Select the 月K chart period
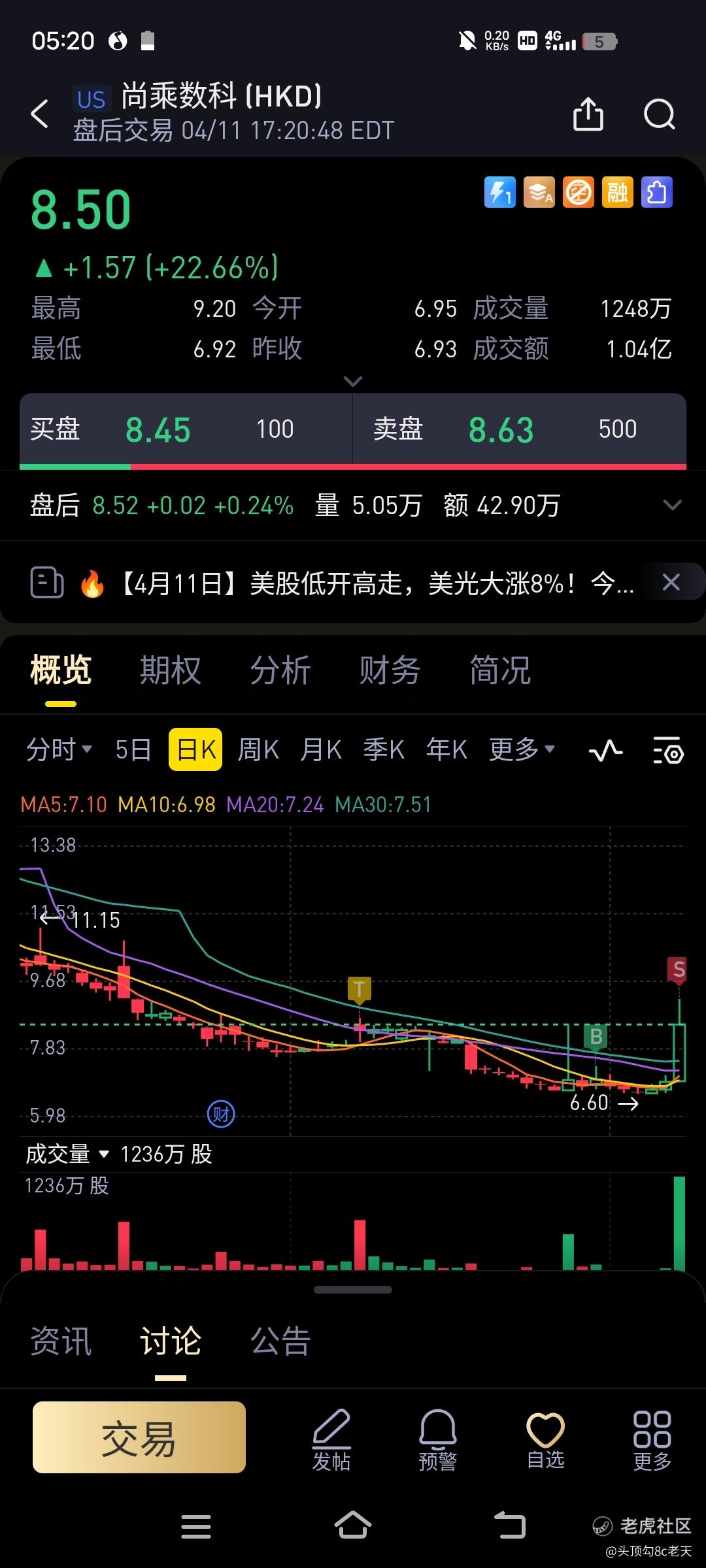The height and width of the screenshot is (1568, 706). [x=321, y=750]
